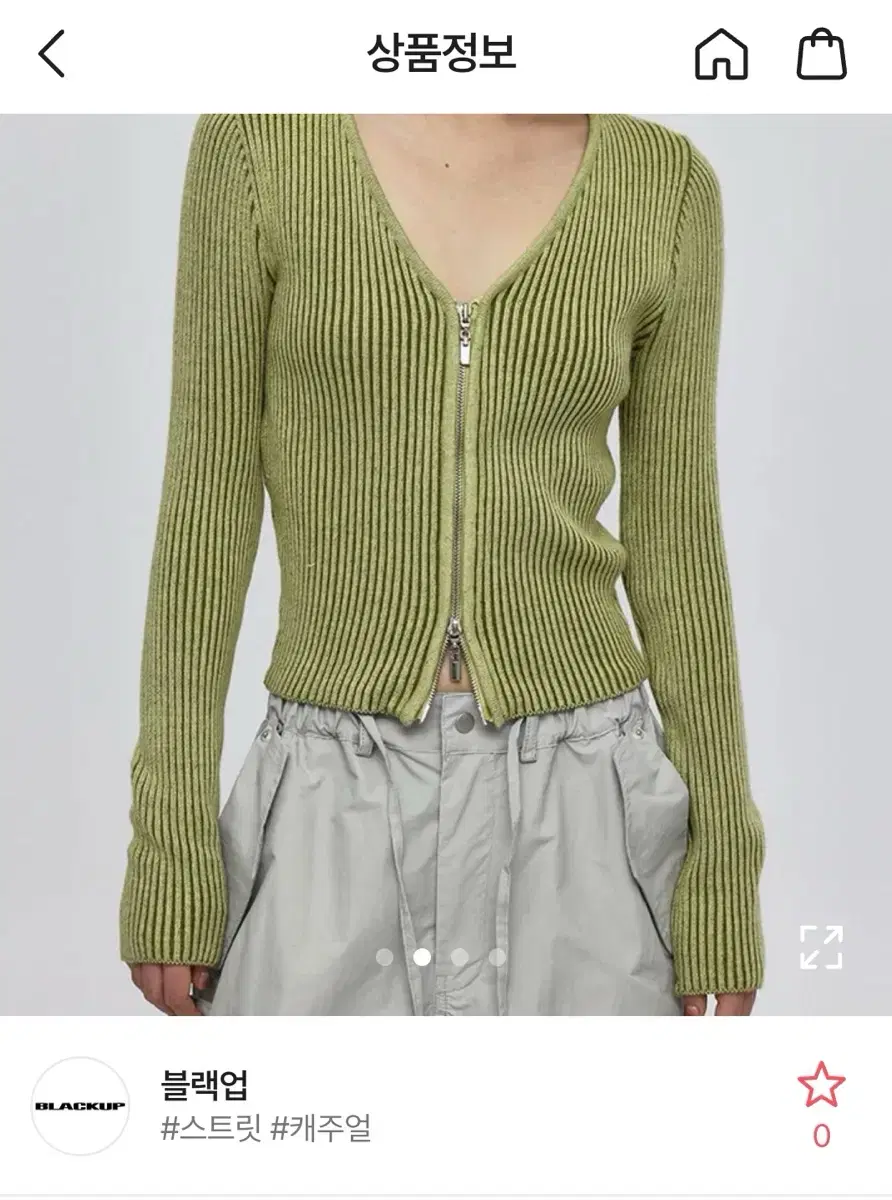This screenshot has width=892, height=1200.
Task: Select the first carousel dot
Action: (386, 957)
